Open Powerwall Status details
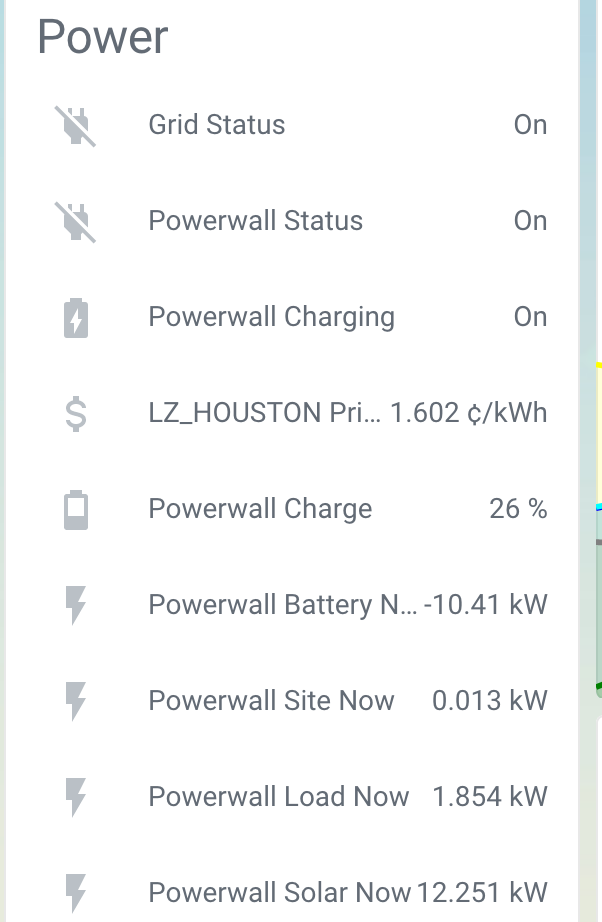Image resolution: width=602 pixels, height=922 pixels. tap(255, 221)
